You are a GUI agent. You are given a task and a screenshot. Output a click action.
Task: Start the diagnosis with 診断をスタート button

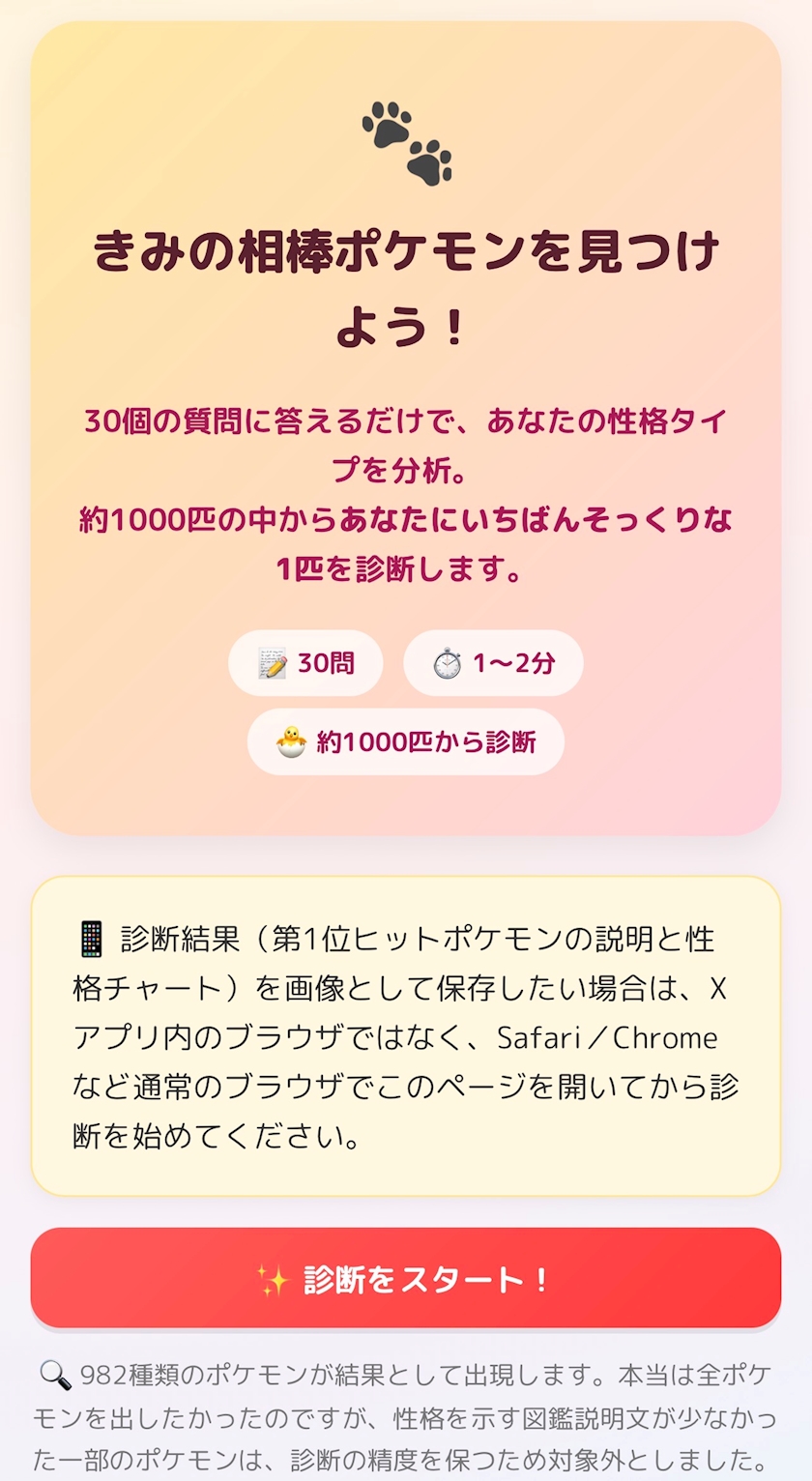[406, 1278]
